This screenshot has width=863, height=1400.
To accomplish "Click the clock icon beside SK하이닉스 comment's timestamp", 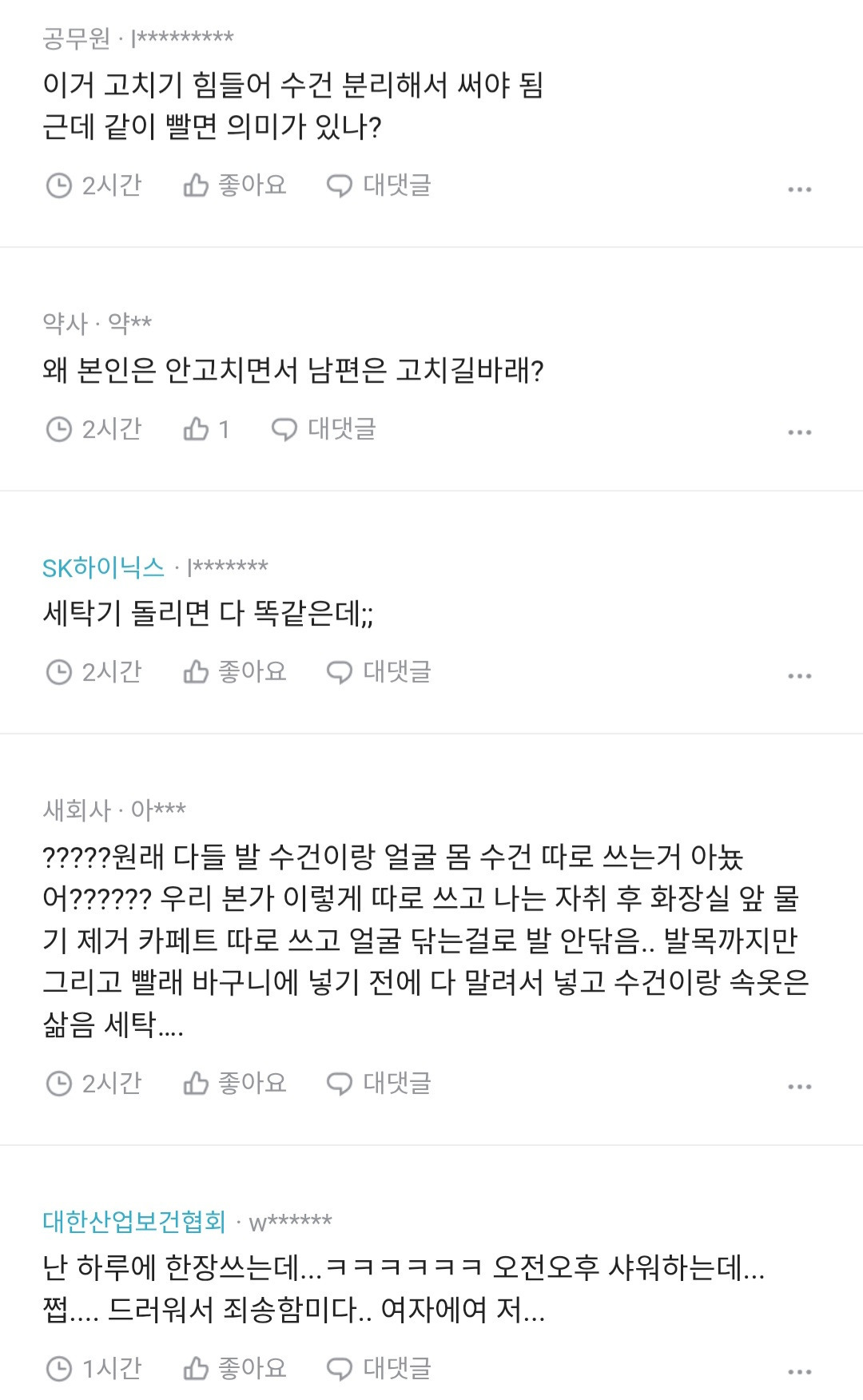I will pyautogui.click(x=58, y=673).
